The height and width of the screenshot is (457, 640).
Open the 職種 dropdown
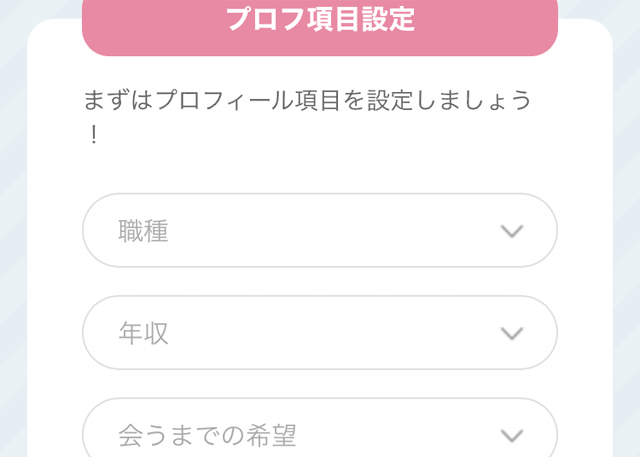point(319,231)
